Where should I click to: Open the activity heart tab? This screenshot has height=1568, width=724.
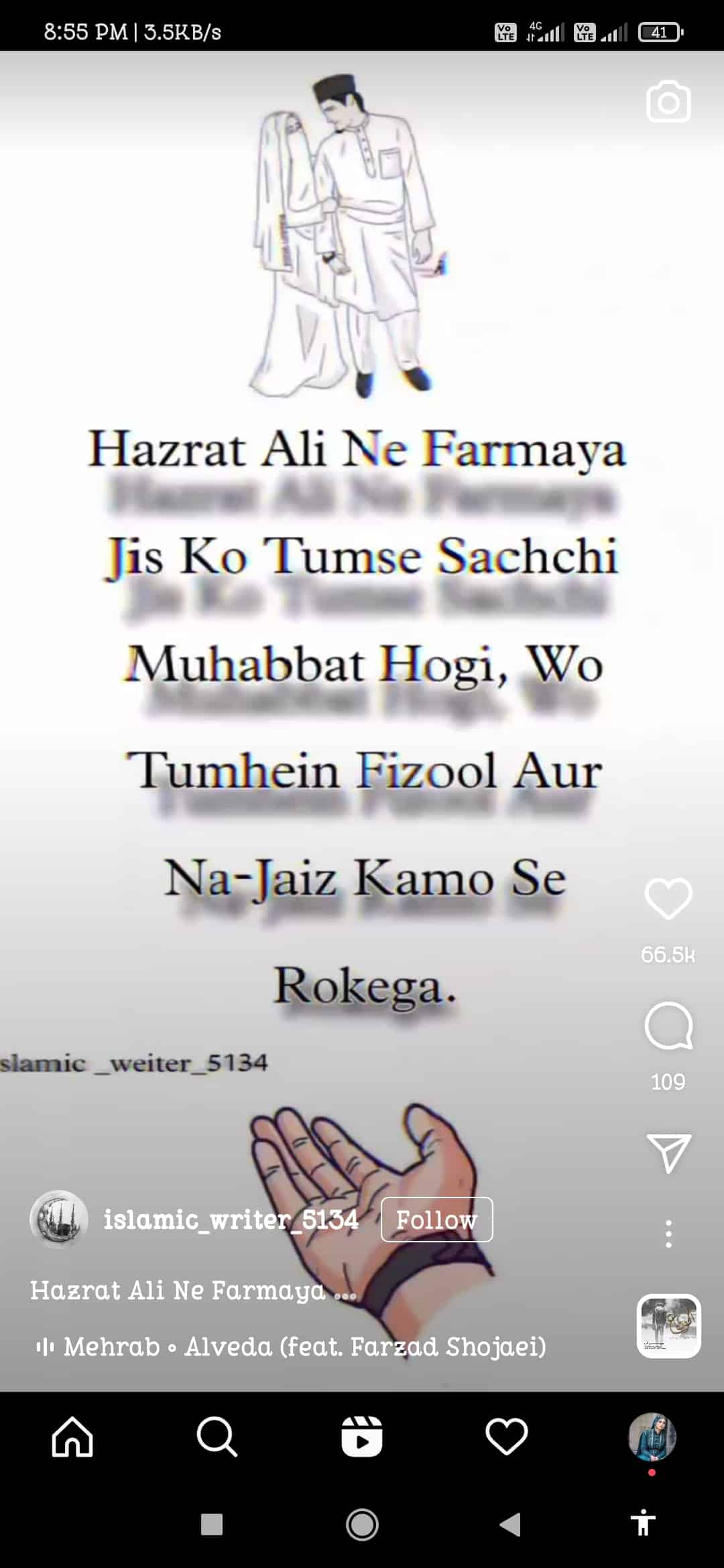(506, 1437)
